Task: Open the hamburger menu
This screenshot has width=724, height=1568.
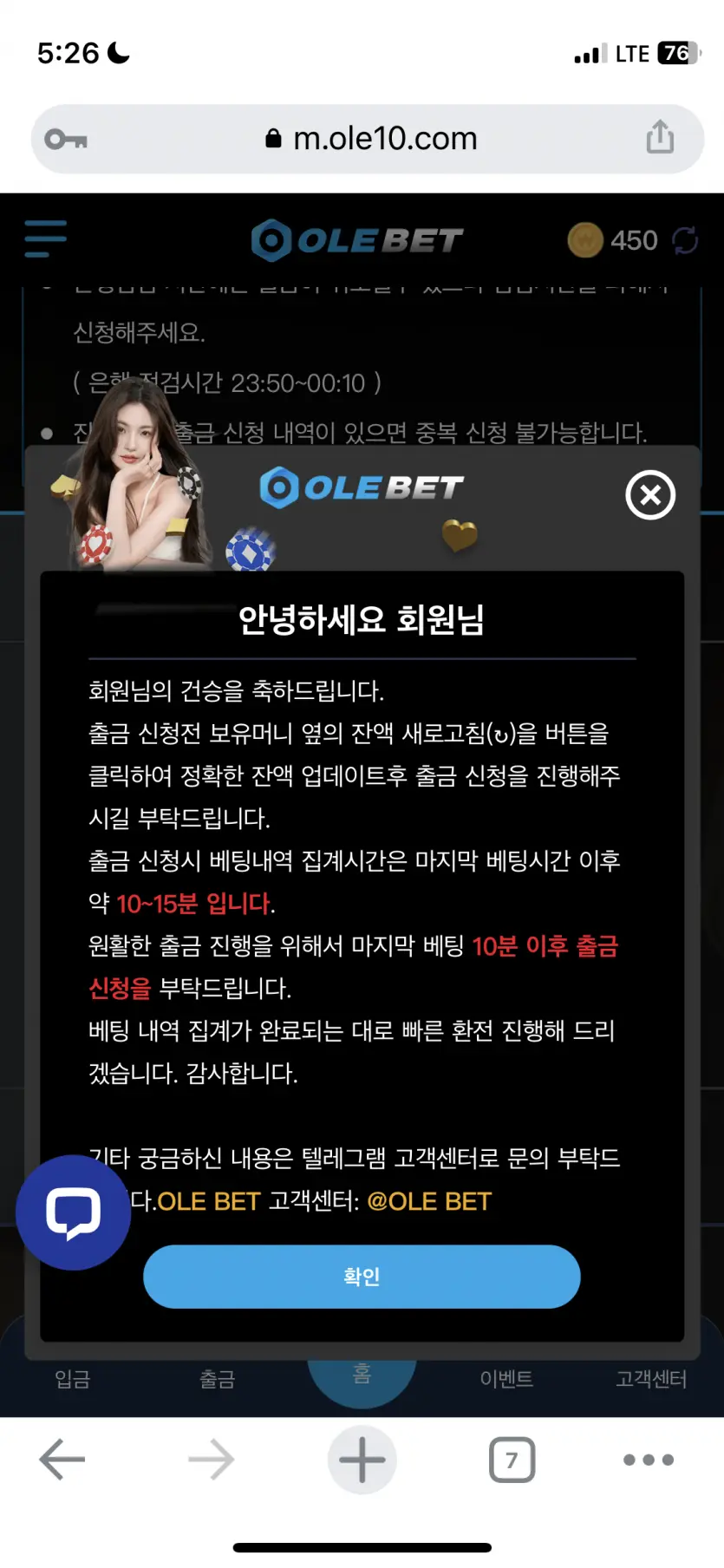Action: (x=46, y=239)
